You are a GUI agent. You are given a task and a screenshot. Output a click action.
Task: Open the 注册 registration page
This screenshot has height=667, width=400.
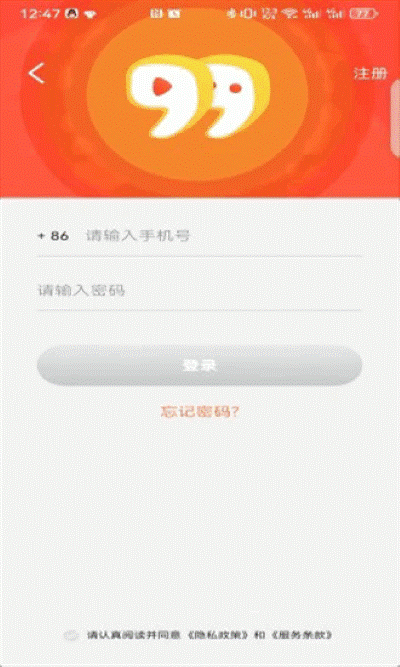(x=370, y=74)
